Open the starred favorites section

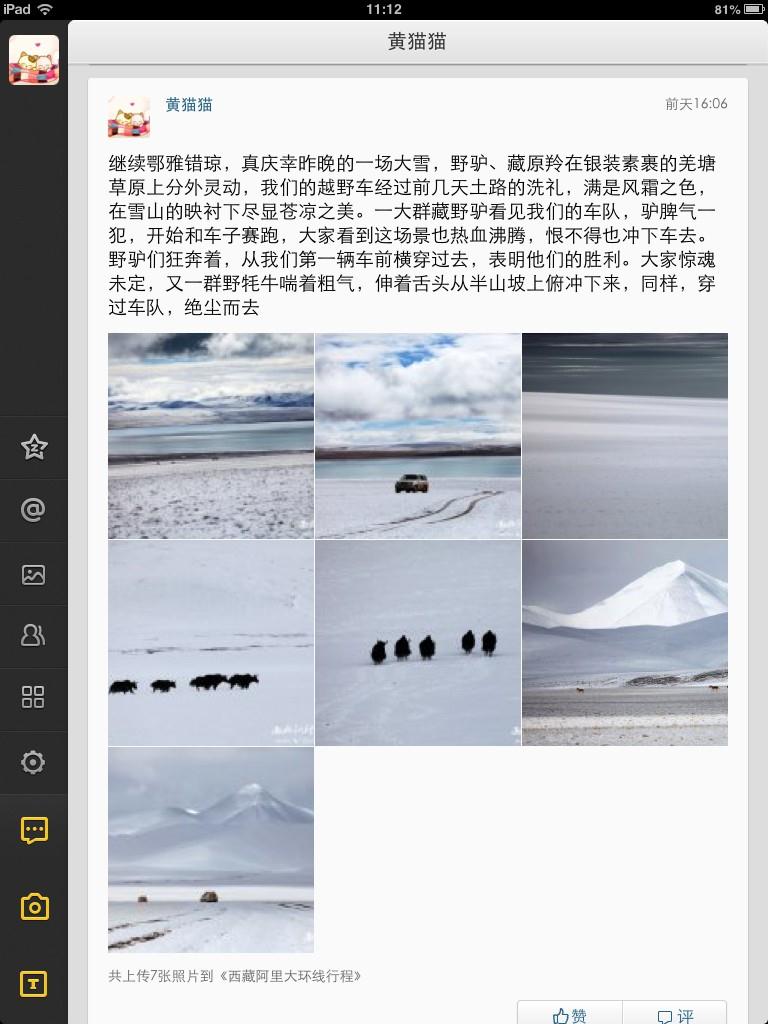(34, 447)
